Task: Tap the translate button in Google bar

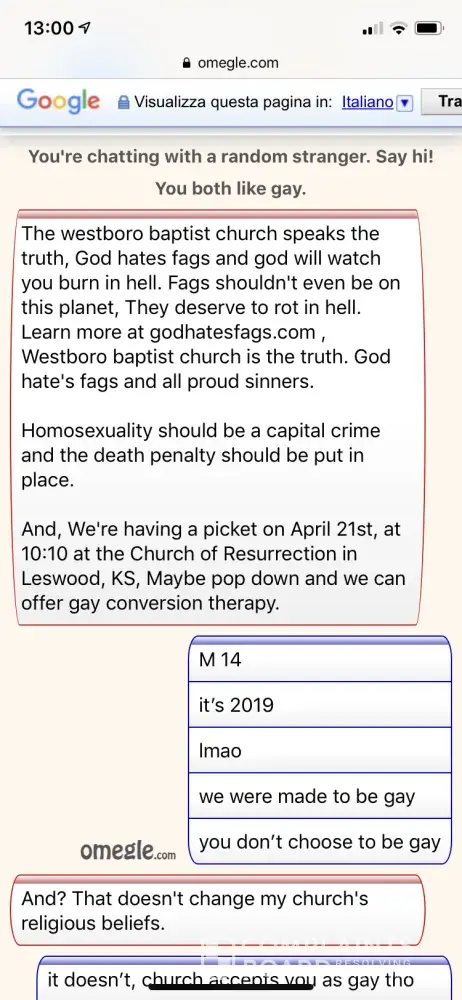Action: (443, 101)
